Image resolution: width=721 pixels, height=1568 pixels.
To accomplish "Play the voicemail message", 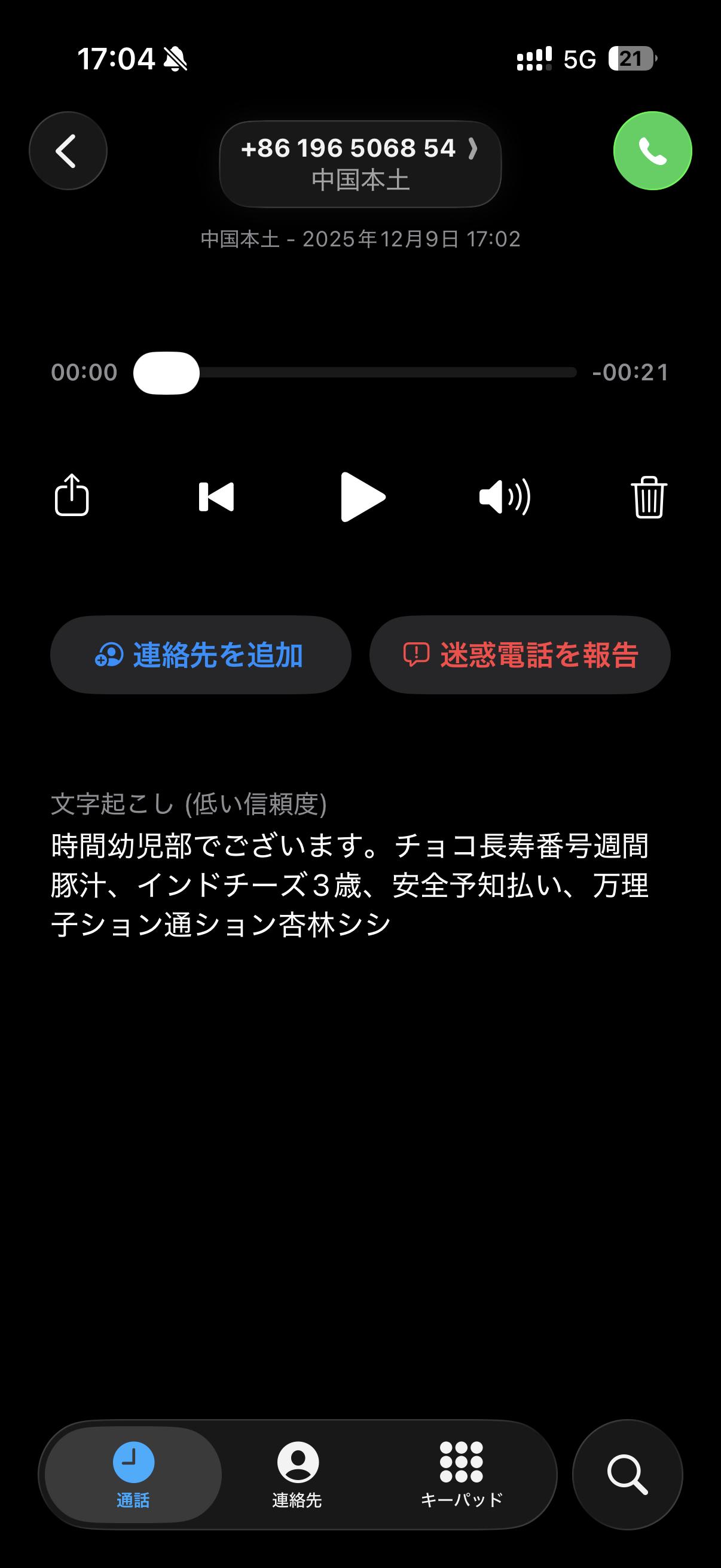I will [x=362, y=497].
